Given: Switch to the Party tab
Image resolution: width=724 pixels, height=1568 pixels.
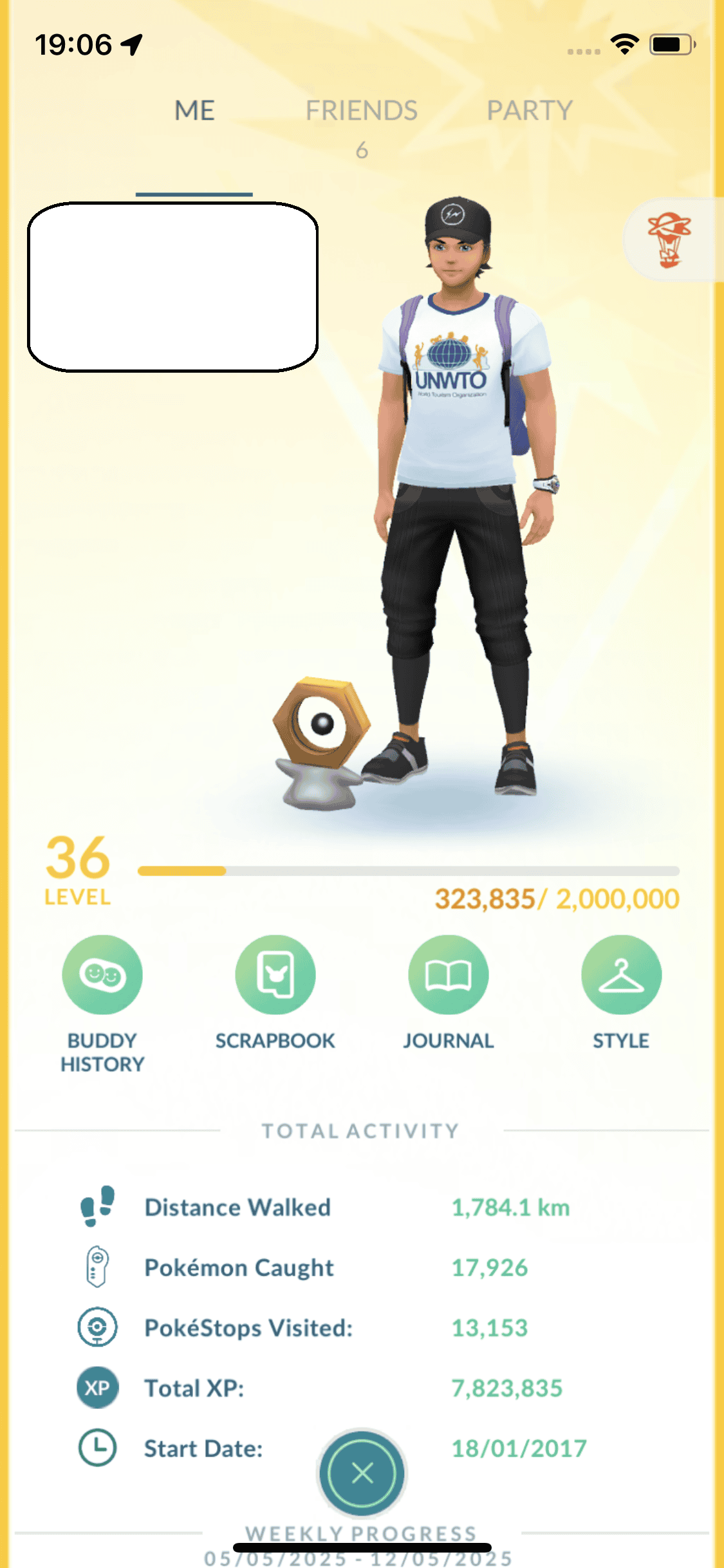Looking at the screenshot, I should (x=529, y=111).
